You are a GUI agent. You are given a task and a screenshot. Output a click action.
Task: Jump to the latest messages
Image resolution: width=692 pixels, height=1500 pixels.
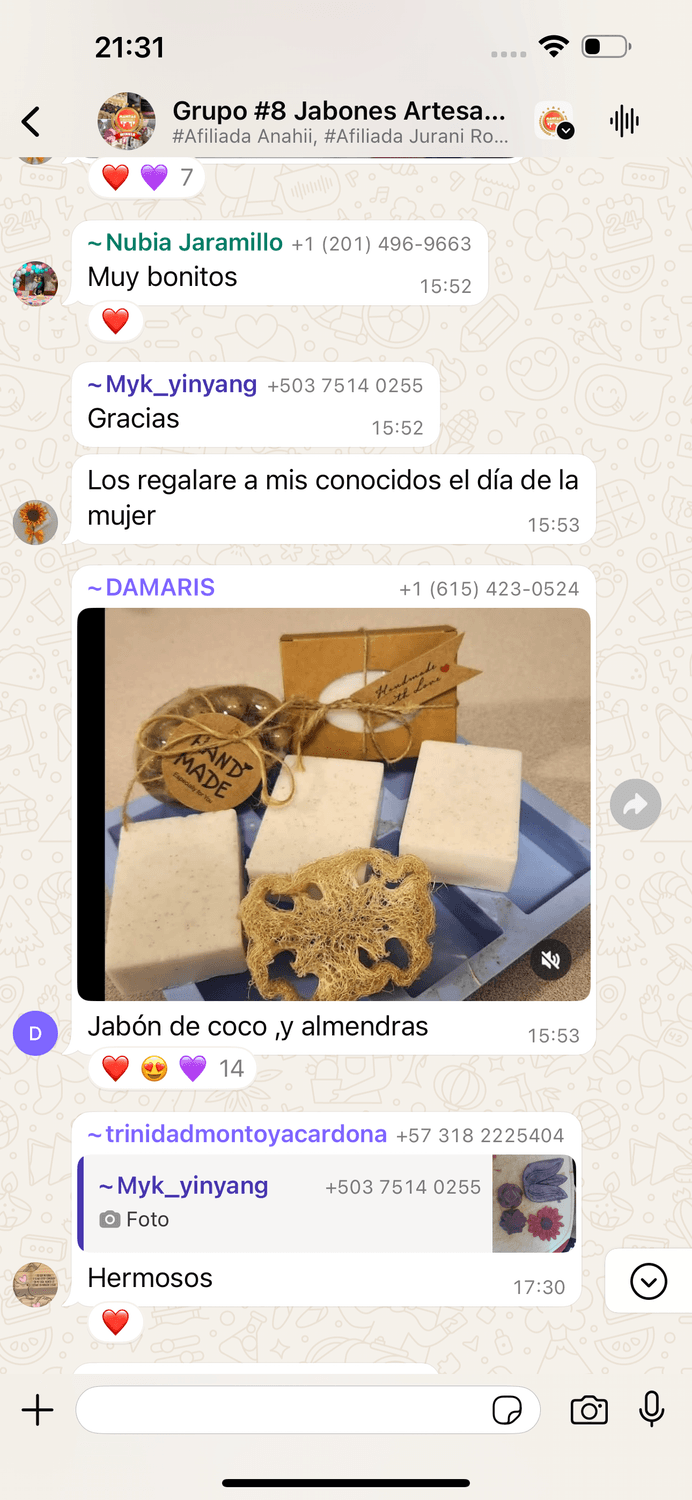pos(648,1281)
